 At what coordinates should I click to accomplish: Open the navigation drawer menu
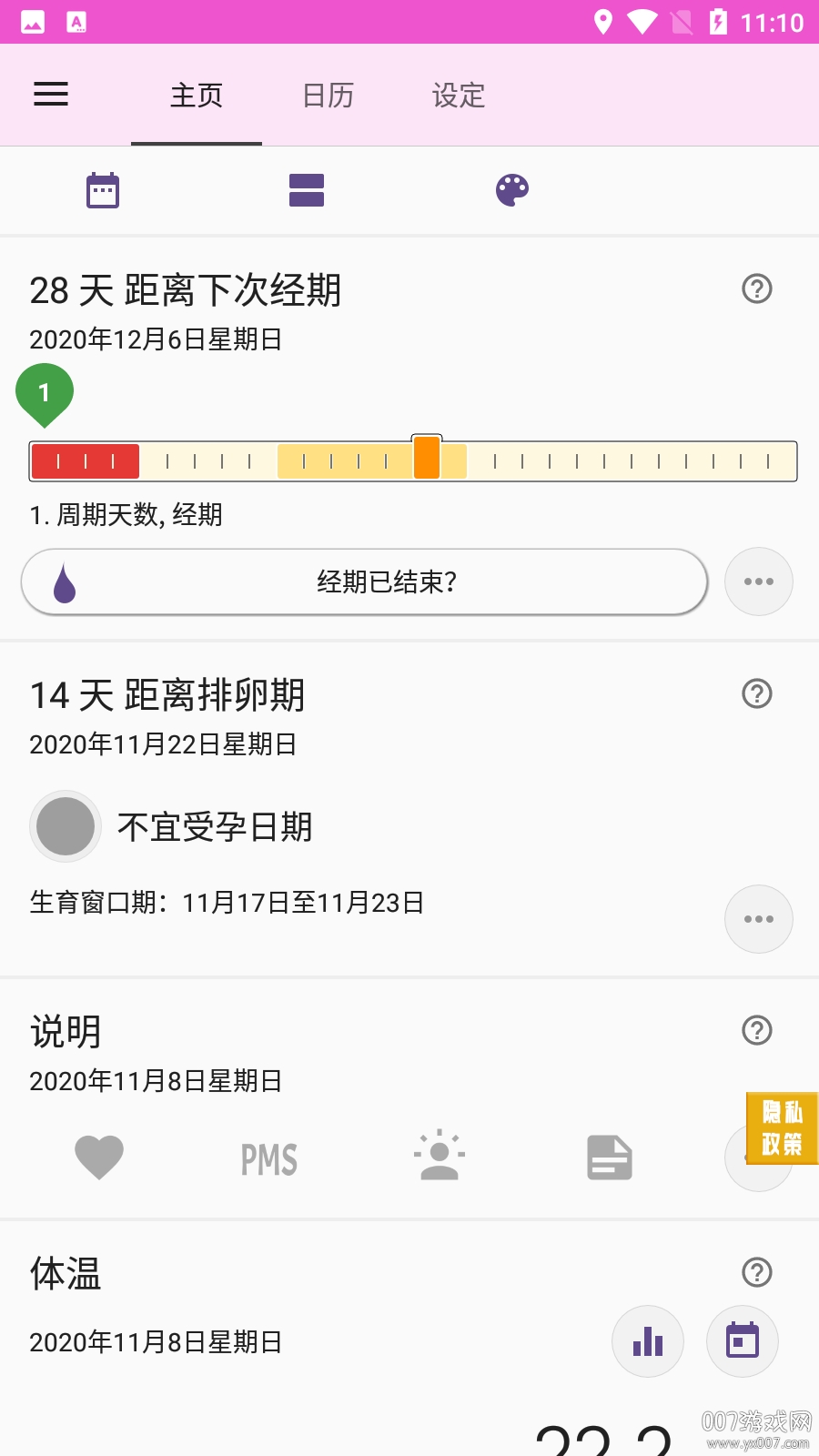coord(50,94)
